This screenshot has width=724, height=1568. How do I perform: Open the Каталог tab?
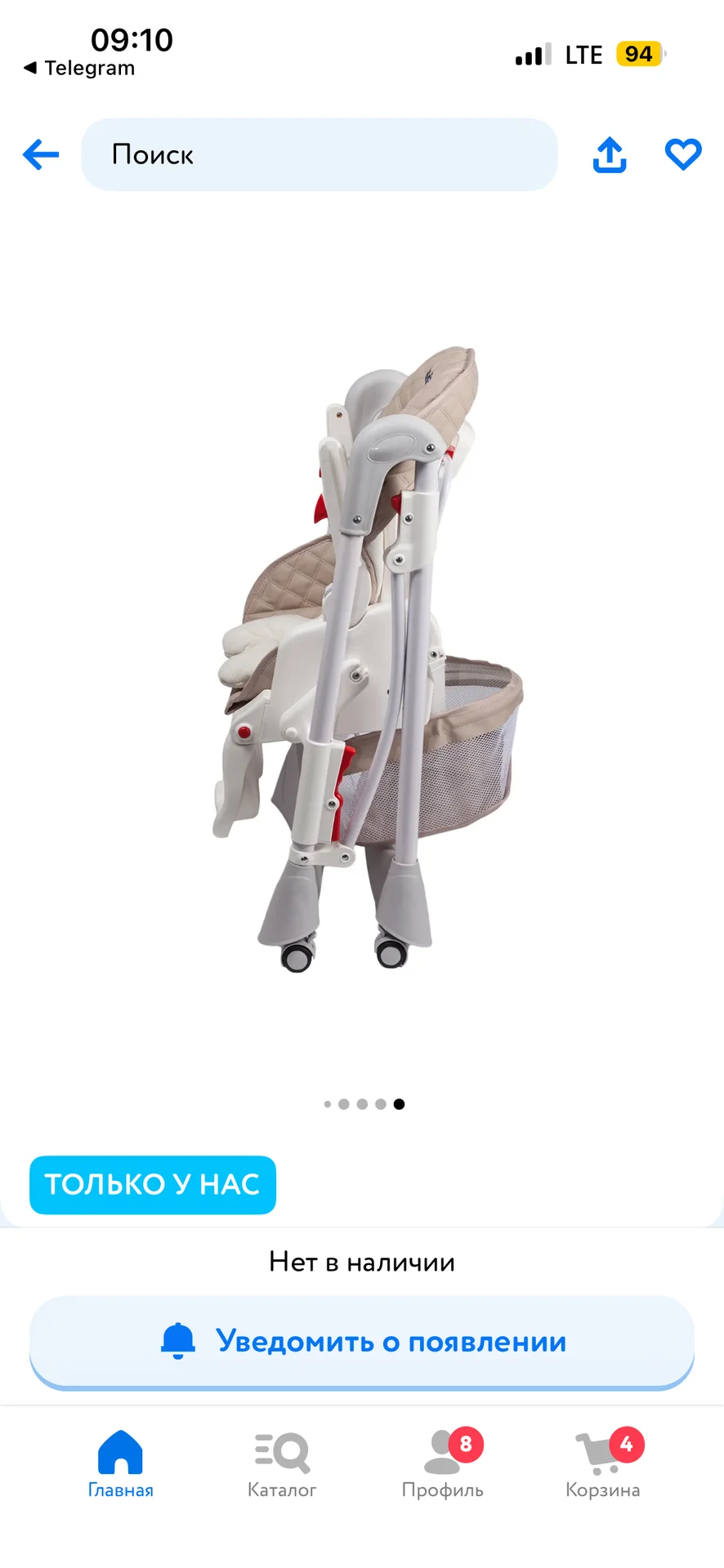point(282,1464)
